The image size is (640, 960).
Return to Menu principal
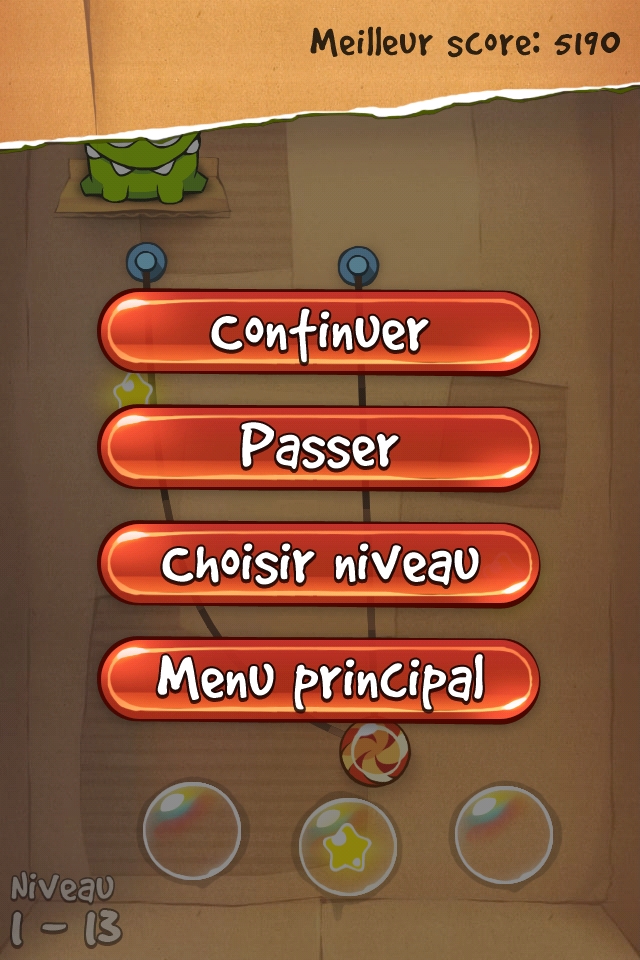pos(319,680)
